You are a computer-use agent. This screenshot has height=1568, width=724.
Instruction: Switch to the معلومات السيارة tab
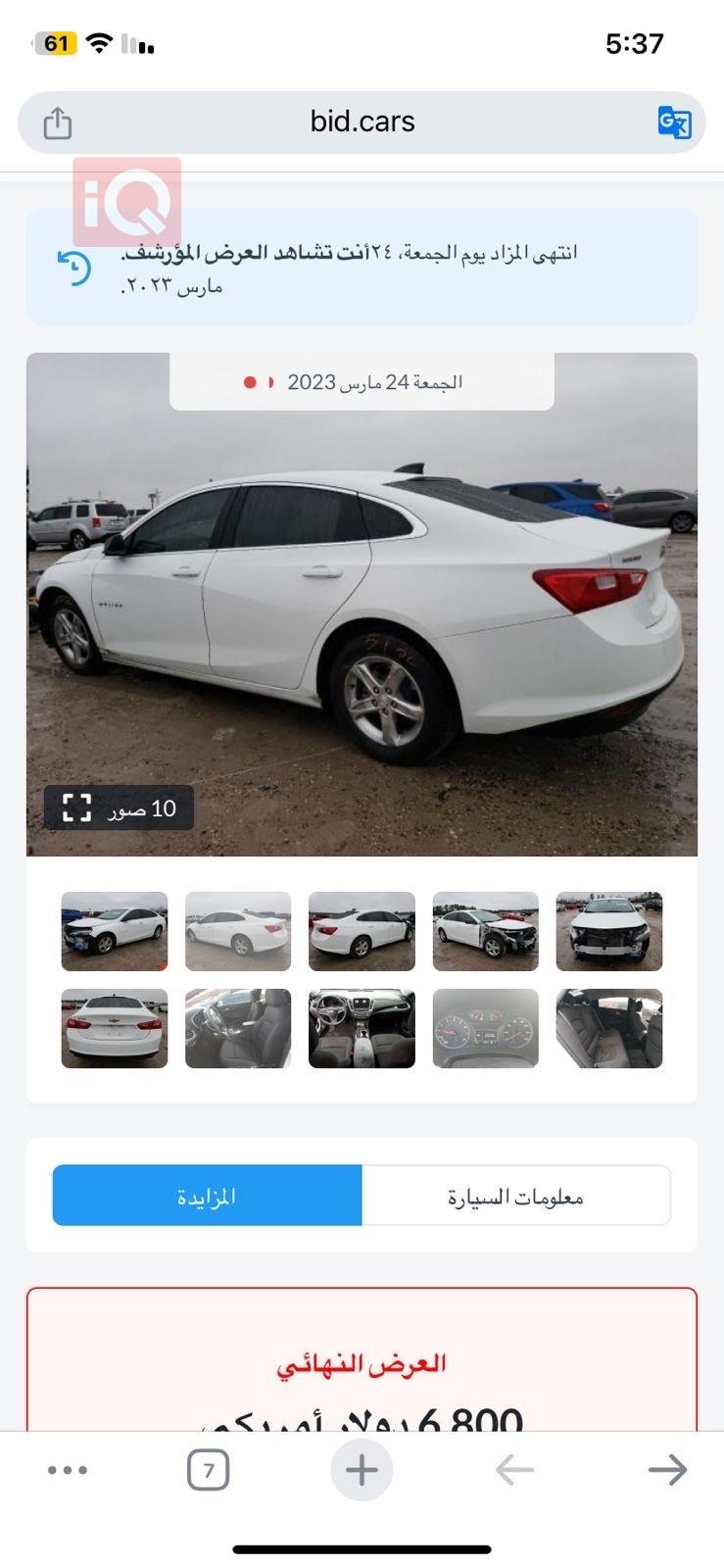point(515,1196)
